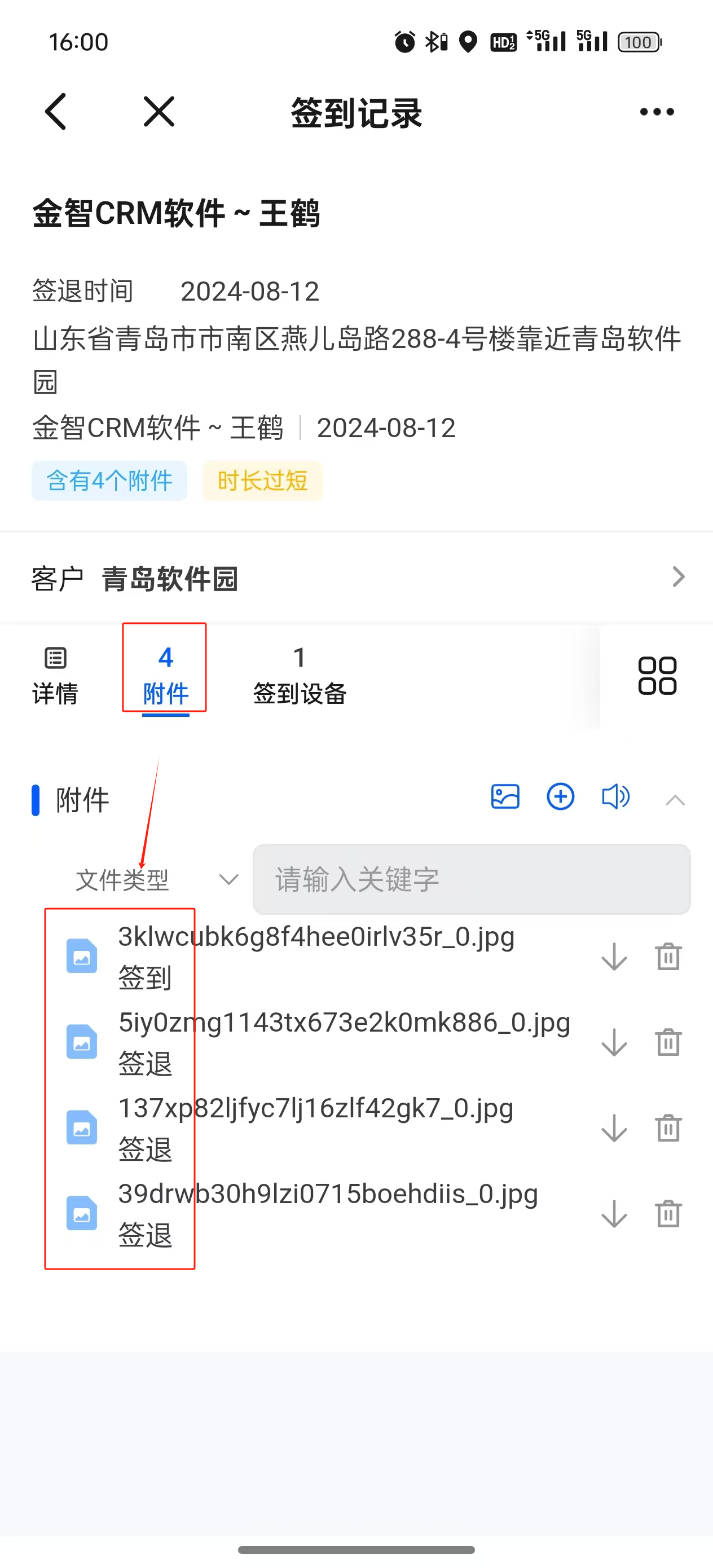This screenshot has height=1568, width=713.
Task: Close the 签到记录 page
Action: pos(159,111)
